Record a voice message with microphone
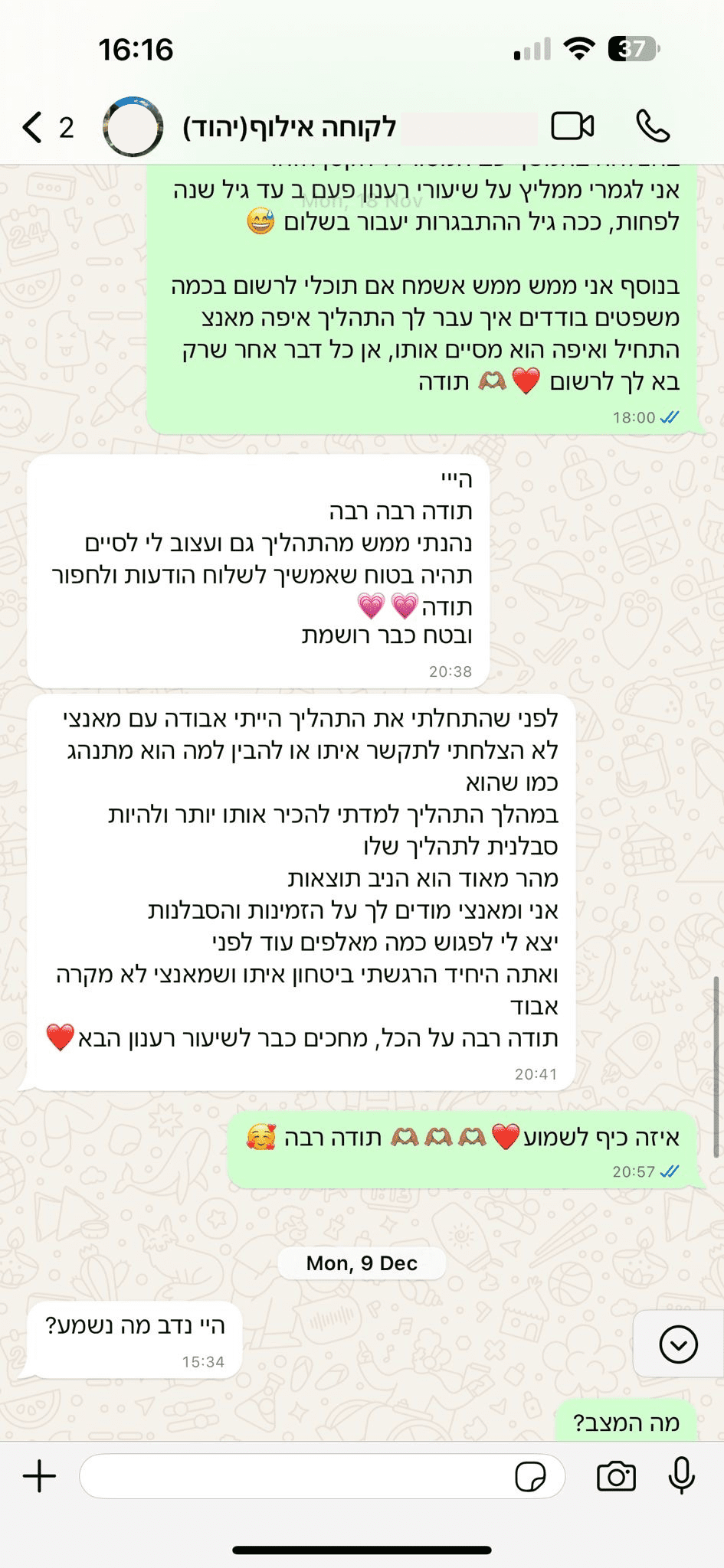 tap(681, 1476)
